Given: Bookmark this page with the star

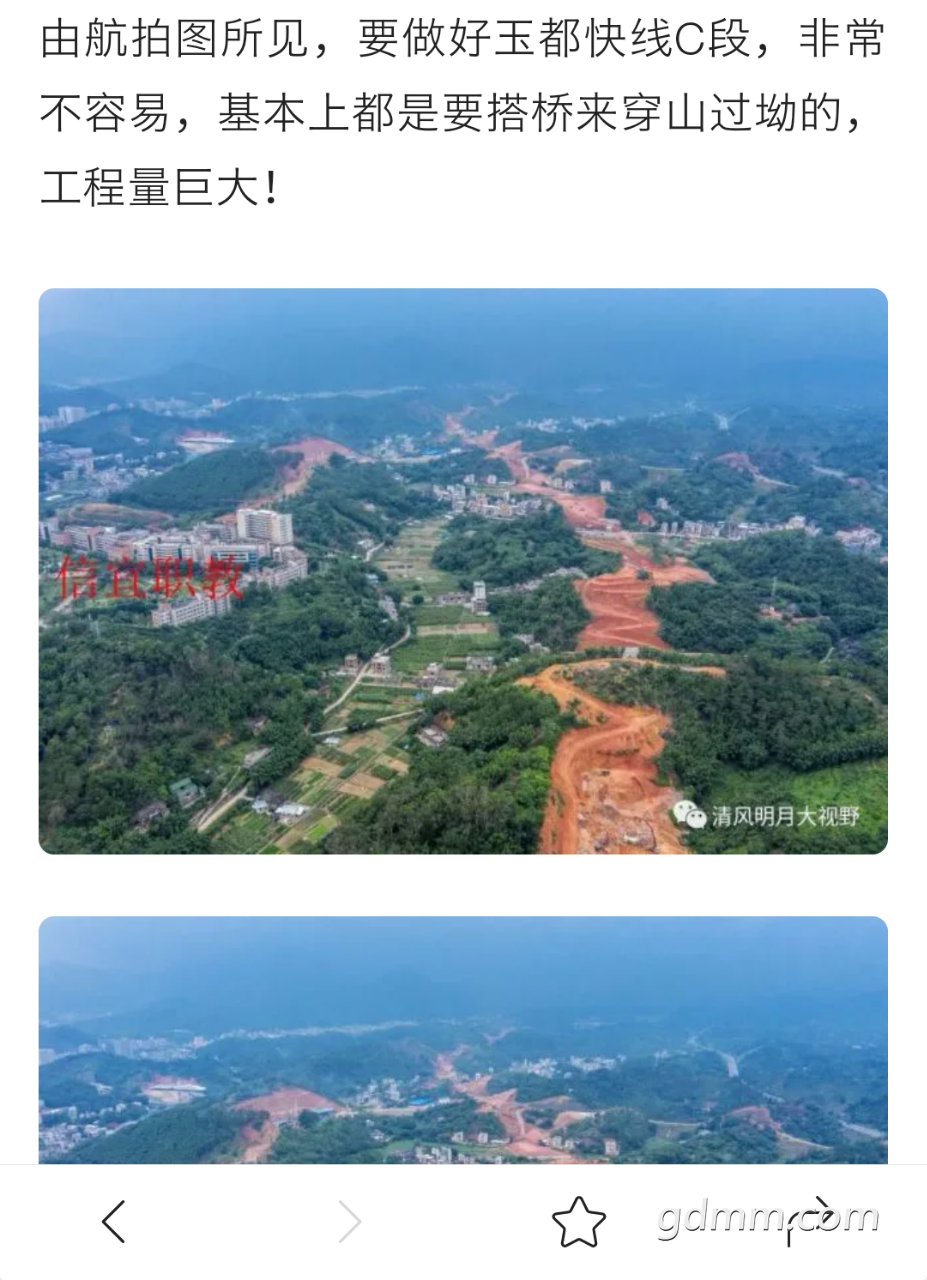Looking at the screenshot, I should point(579,1222).
